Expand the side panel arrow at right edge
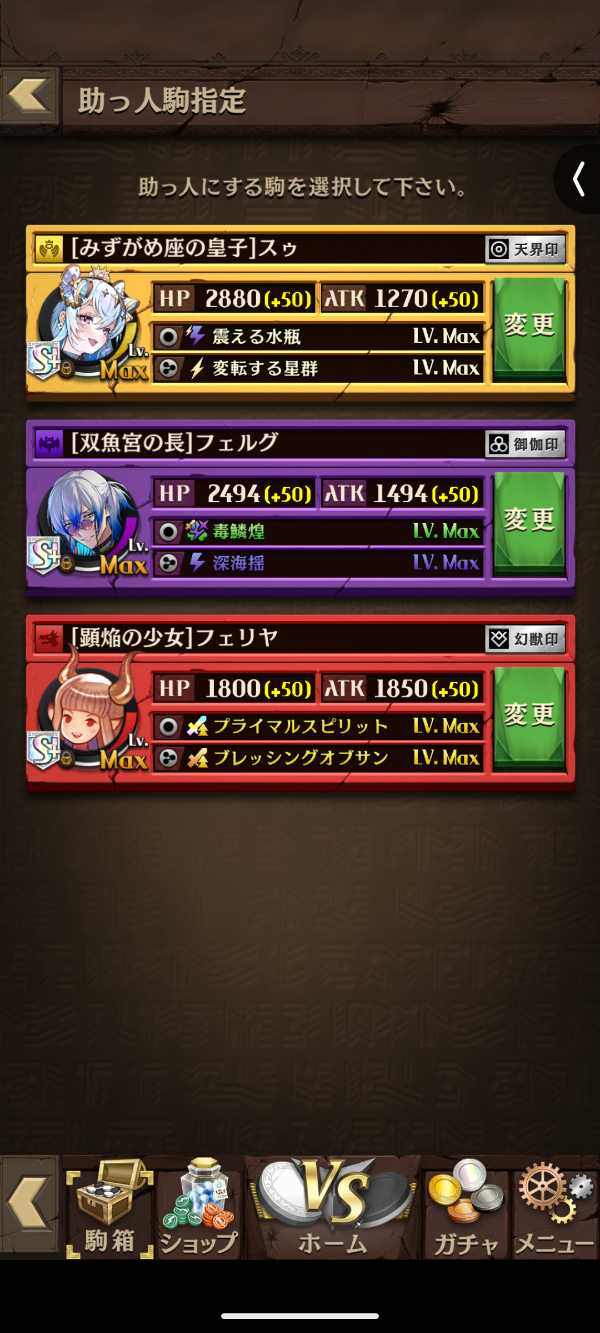The image size is (600, 1333). click(x=579, y=179)
